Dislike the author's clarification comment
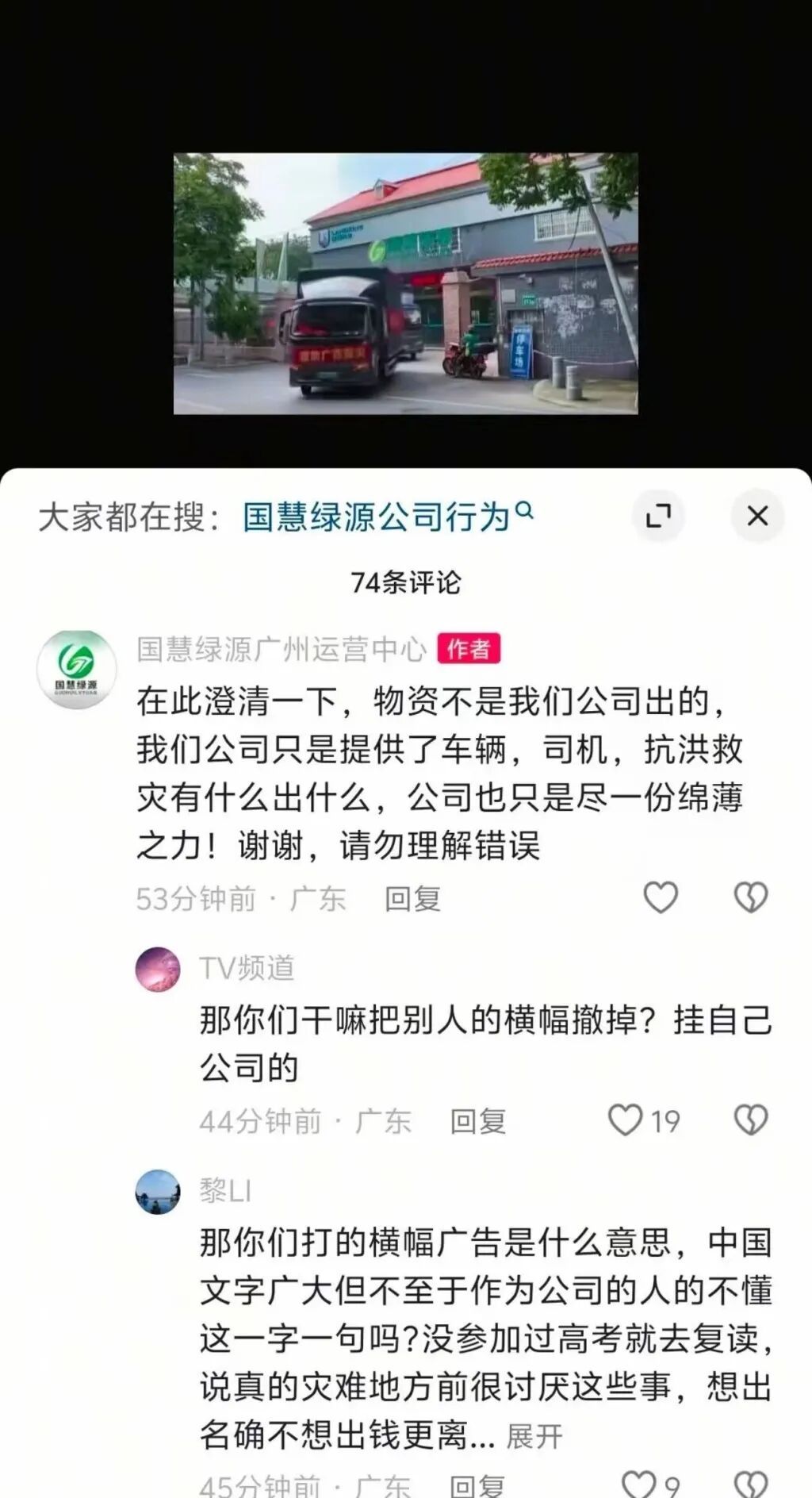 pos(750,898)
